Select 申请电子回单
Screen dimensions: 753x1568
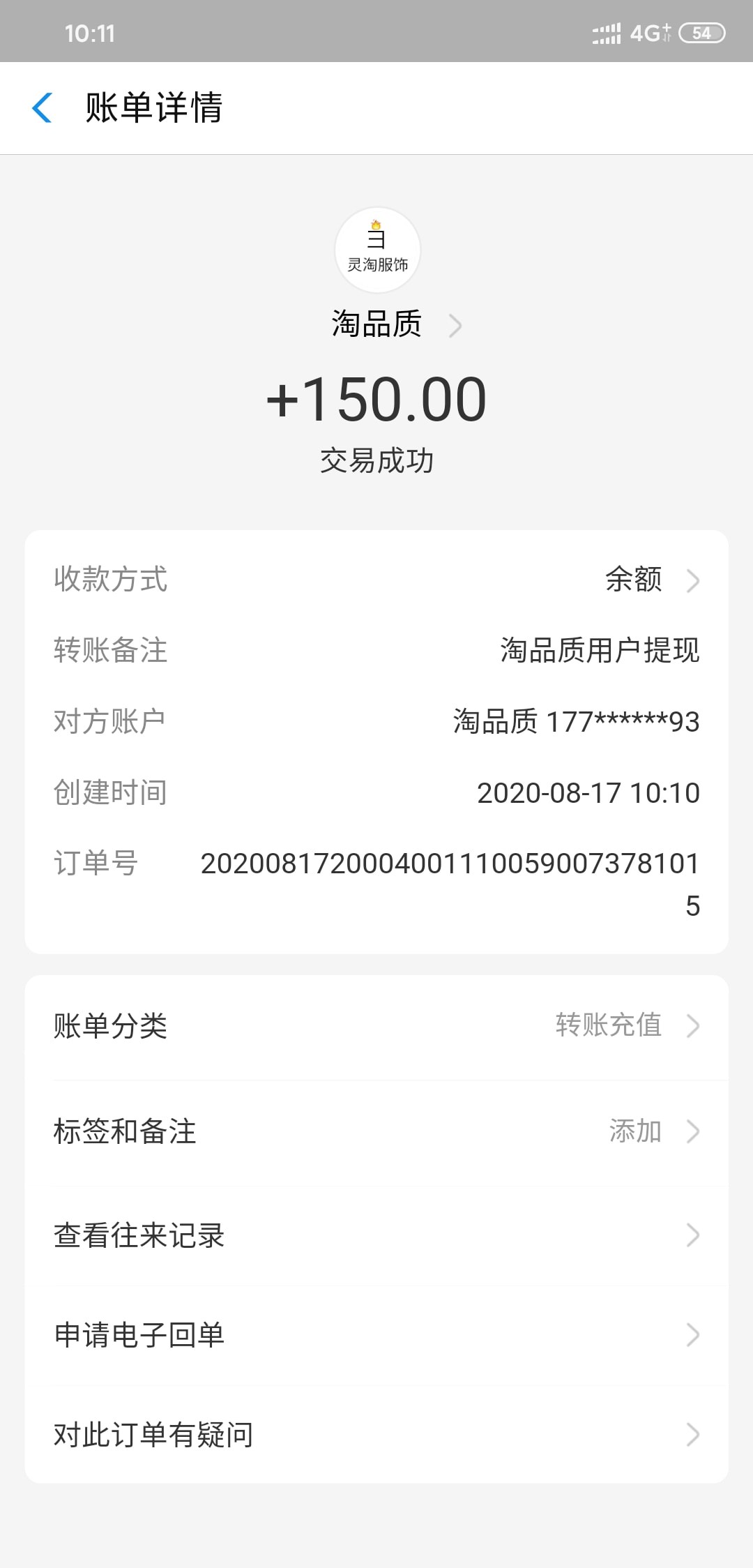pyautogui.click(x=376, y=1335)
